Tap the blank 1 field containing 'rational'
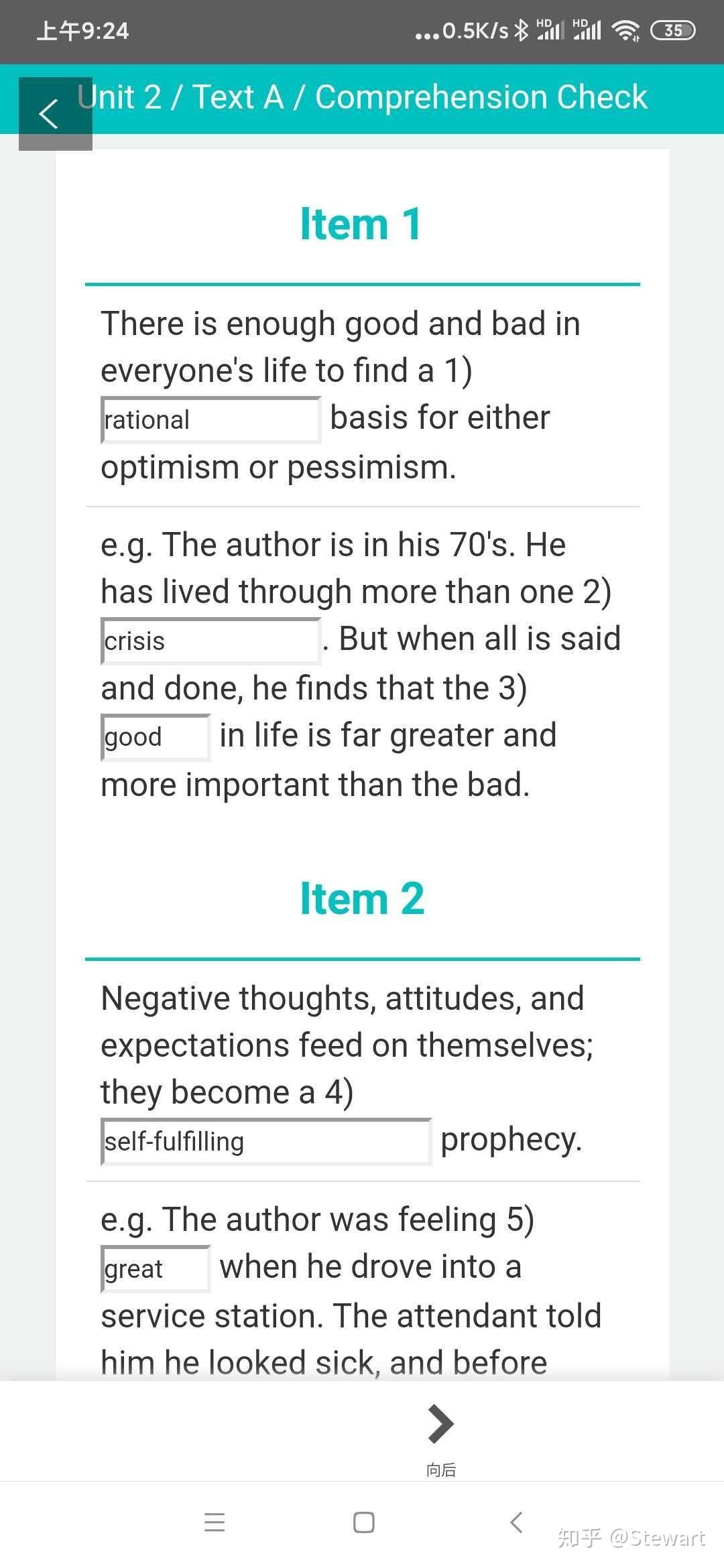The height and width of the screenshot is (1568, 724). point(210,420)
